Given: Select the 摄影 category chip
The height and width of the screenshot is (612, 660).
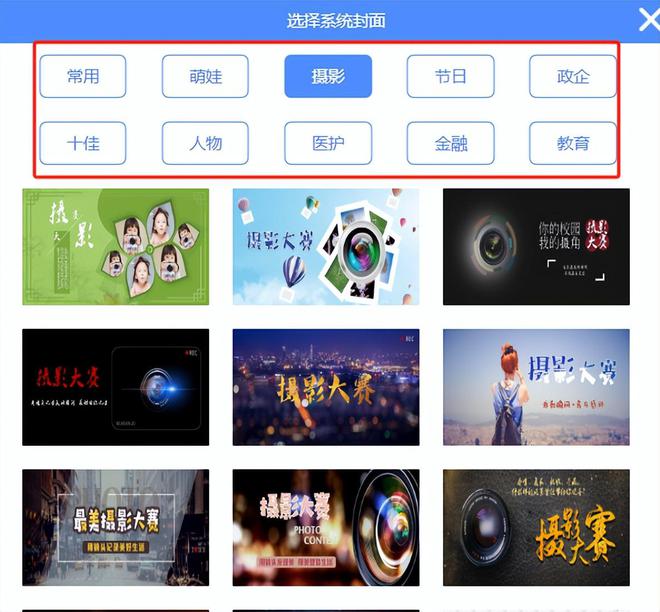Looking at the screenshot, I should 328,76.
